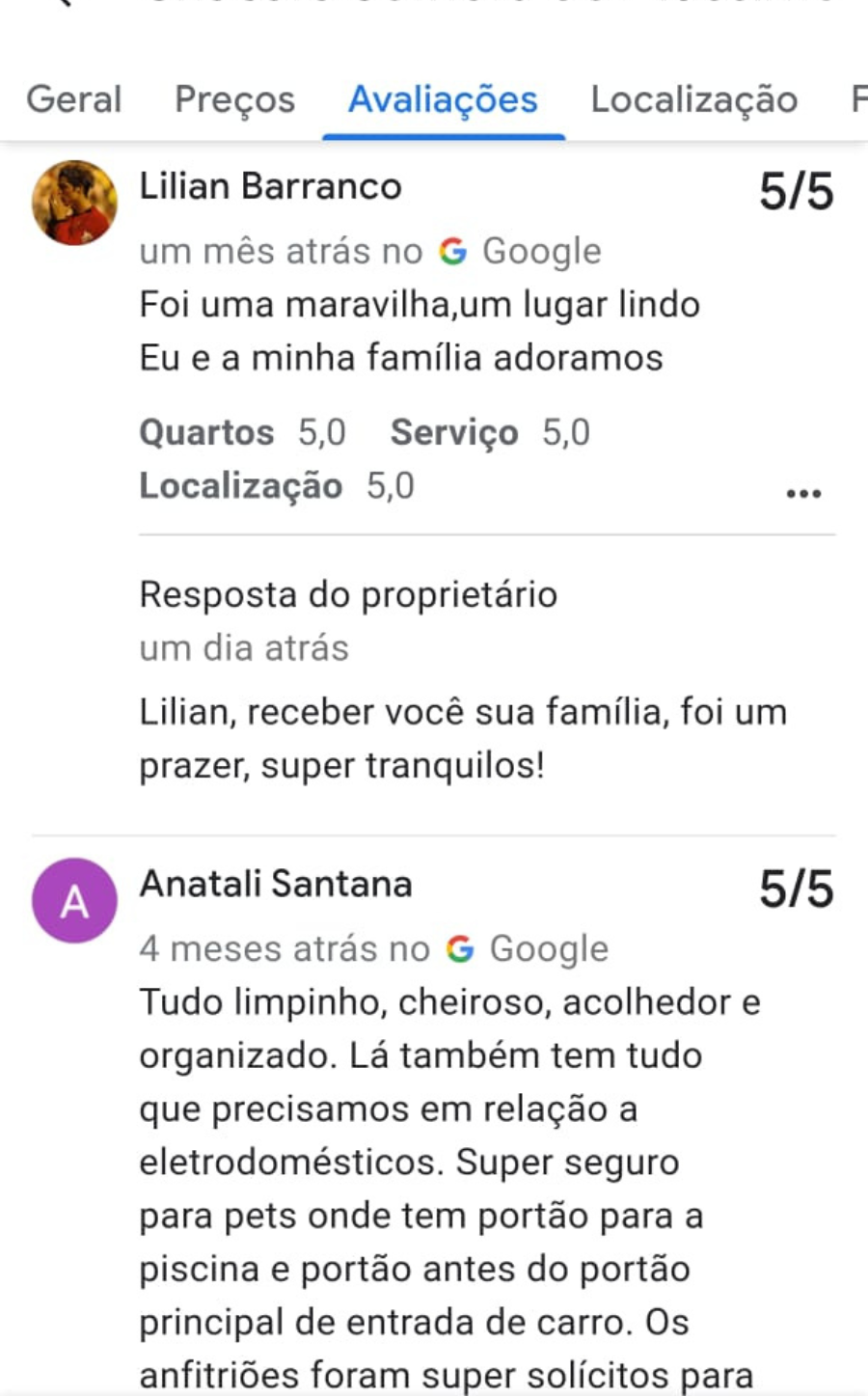The width and height of the screenshot is (868, 1396).
Task: Open Anatali Santana's profile avatar
Action: point(74,900)
